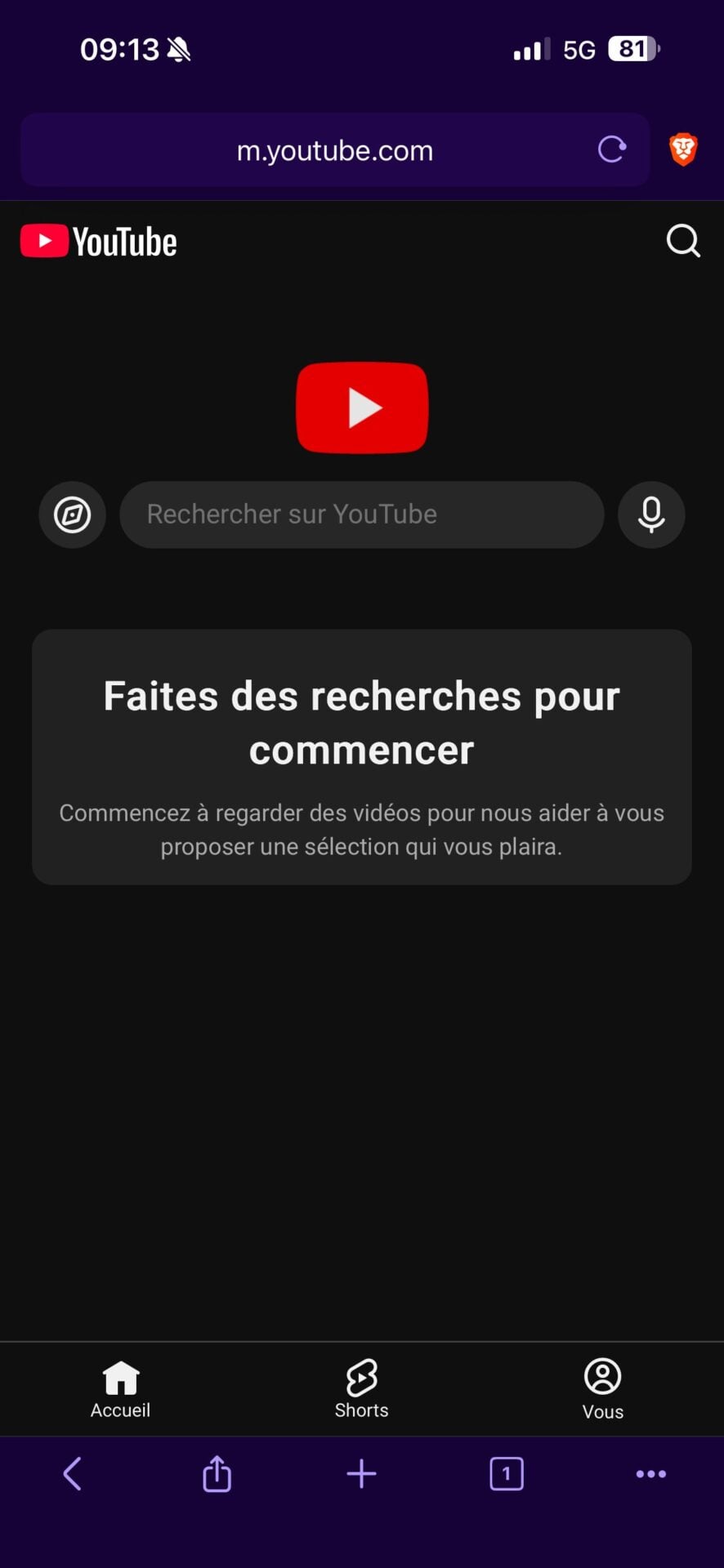The height and width of the screenshot is (1568, 724).
Task: Go to YouTube home via the logo
Action: point(99,242)
